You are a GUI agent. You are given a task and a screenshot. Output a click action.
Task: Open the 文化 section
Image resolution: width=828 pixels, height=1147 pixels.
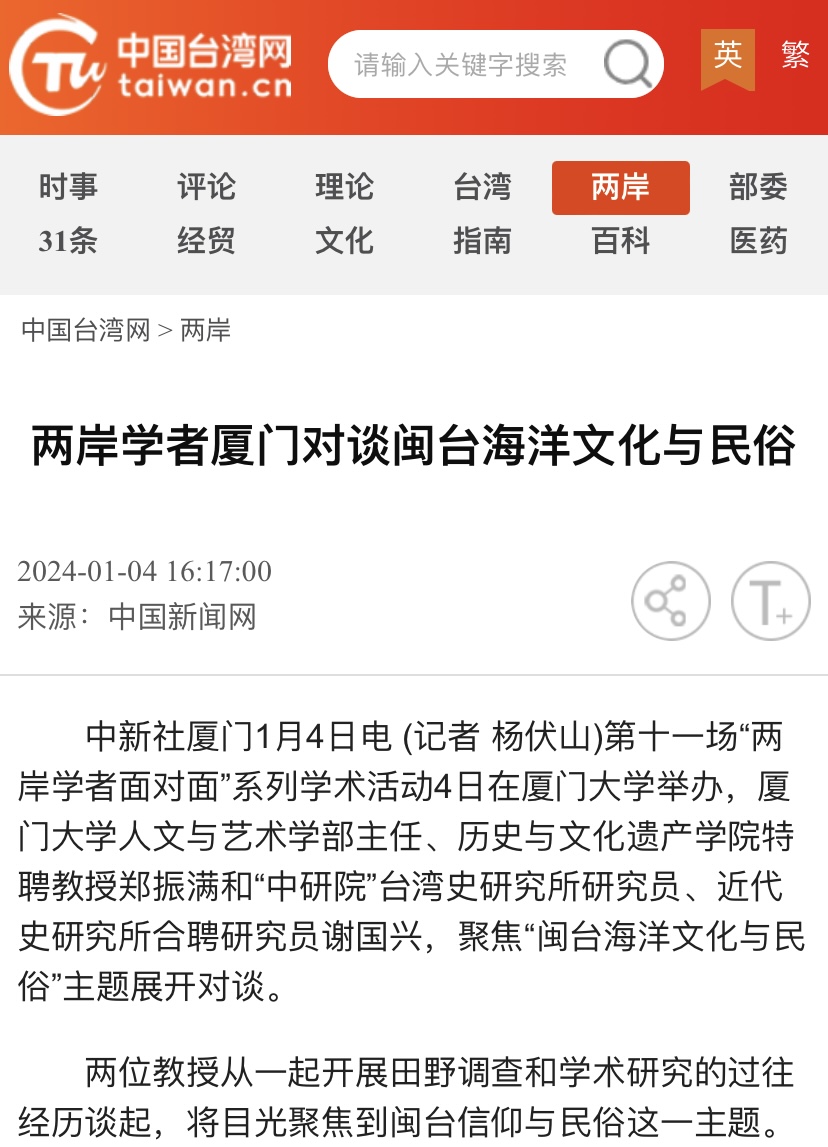tap(345, 241)
